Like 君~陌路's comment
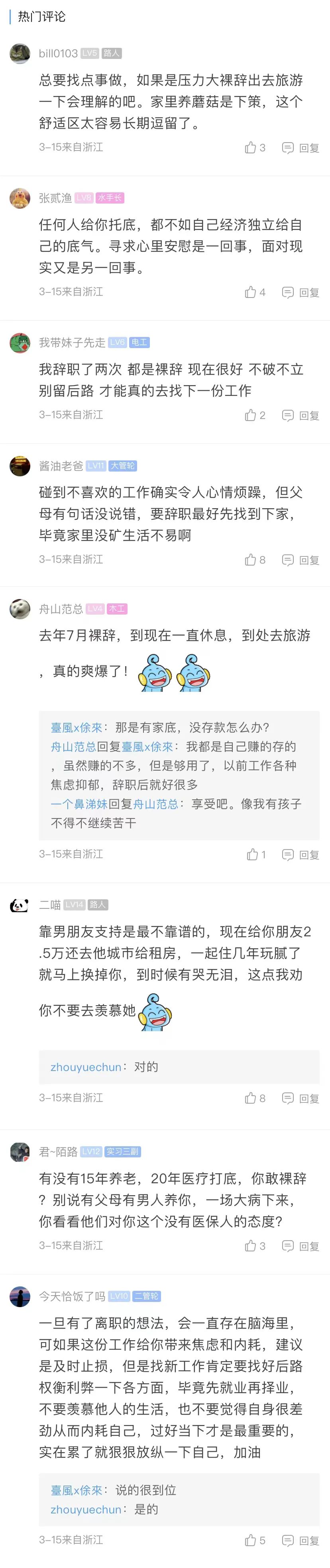 coord(255,1246)
